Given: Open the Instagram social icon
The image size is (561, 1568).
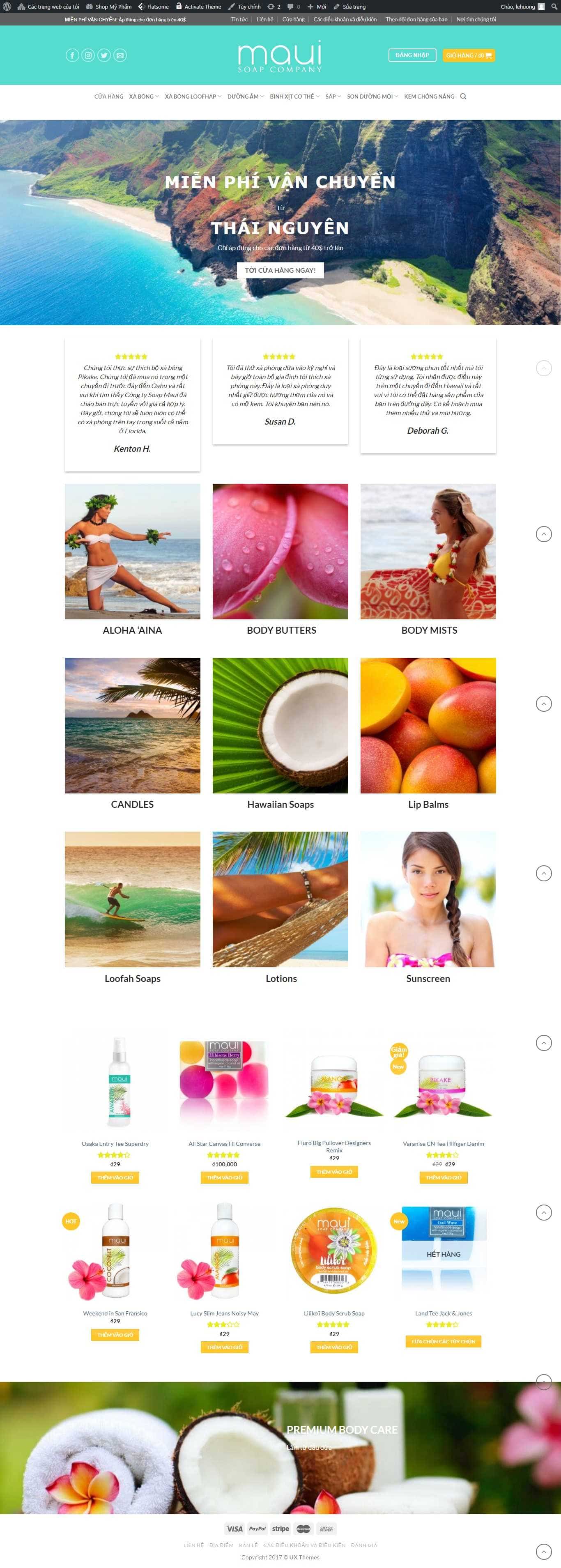Looking at the screenshot, I should click(x=88, y=55).
